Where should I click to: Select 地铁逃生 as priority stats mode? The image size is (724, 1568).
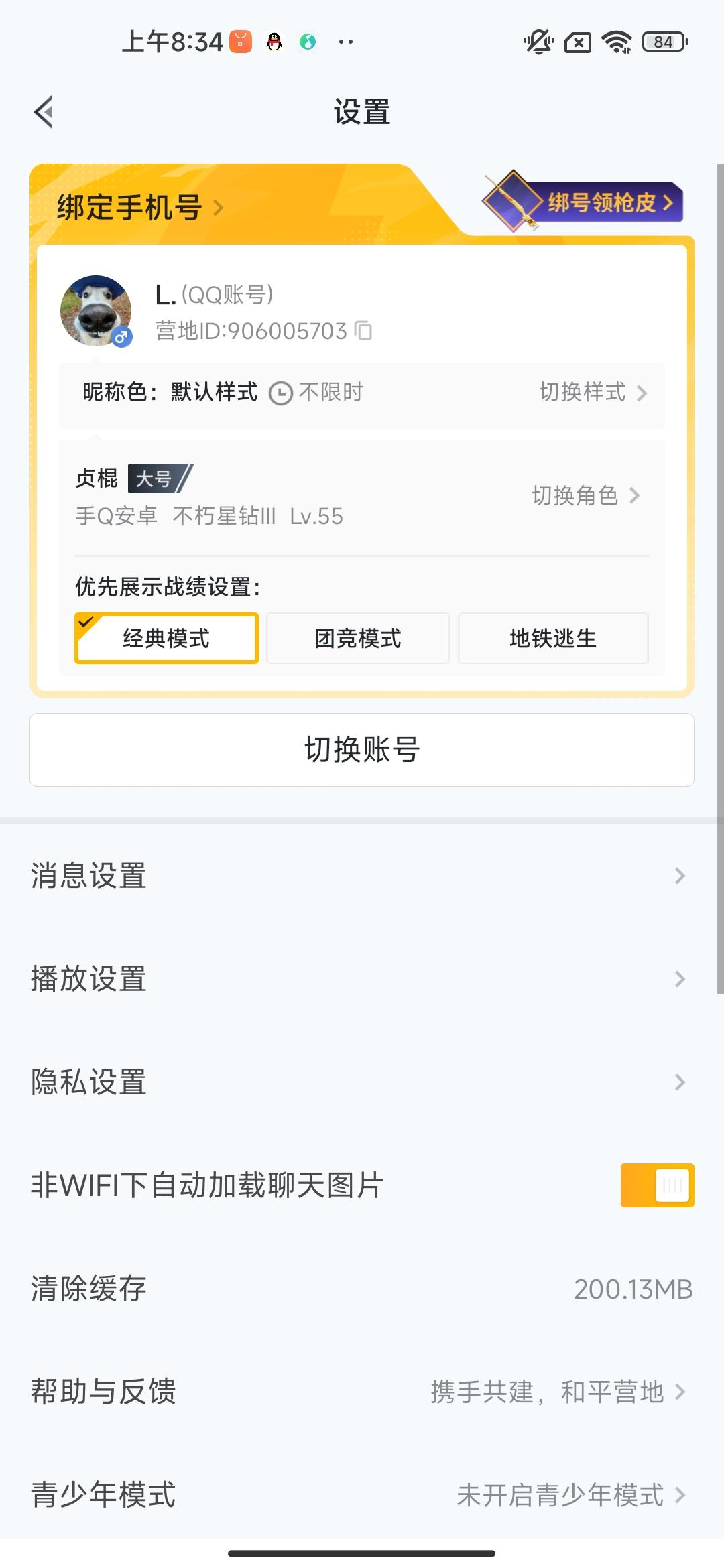(x=552, y=638)
